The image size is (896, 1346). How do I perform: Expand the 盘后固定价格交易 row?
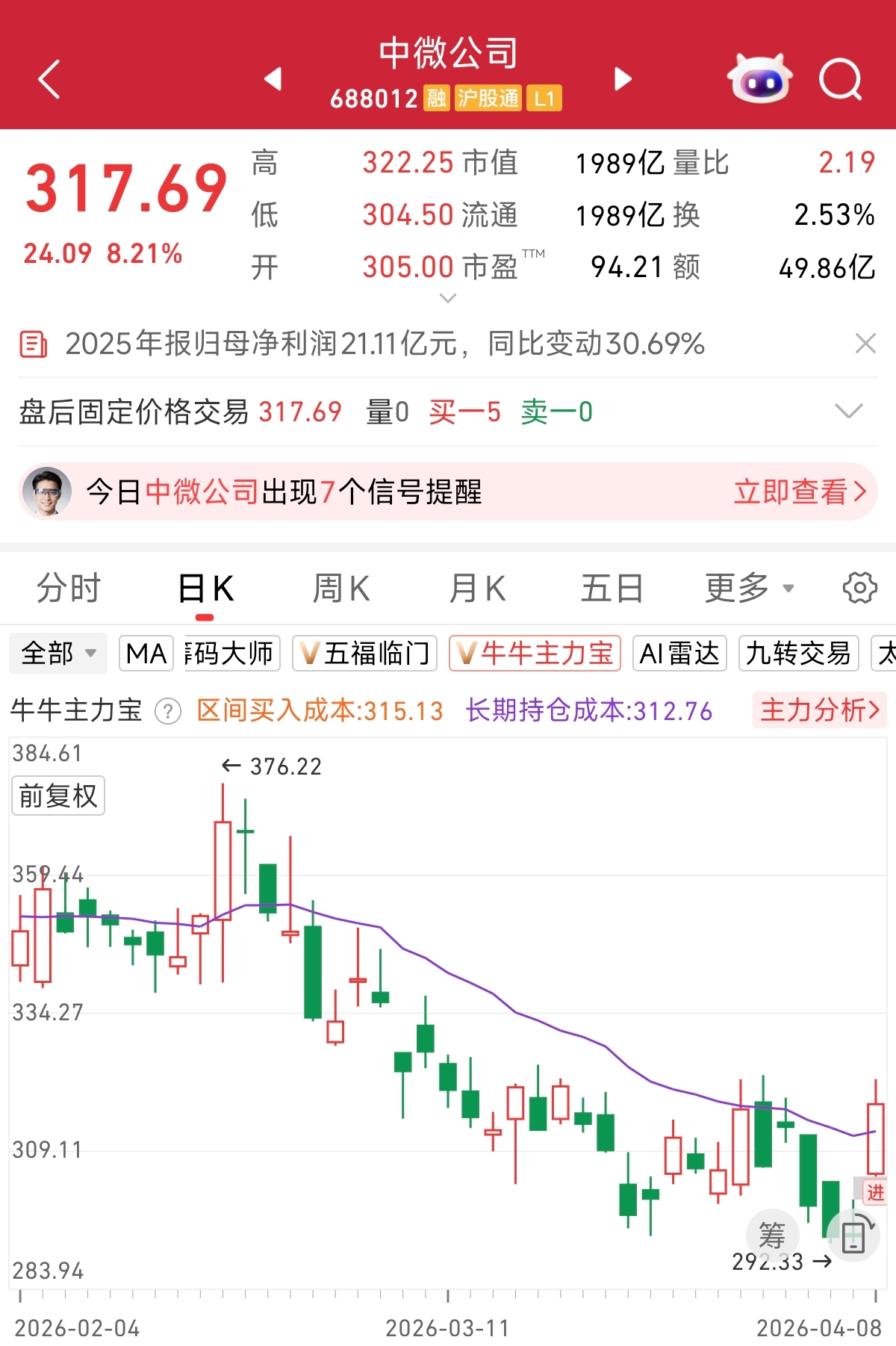pyautogui.click(x=848, y=412)
